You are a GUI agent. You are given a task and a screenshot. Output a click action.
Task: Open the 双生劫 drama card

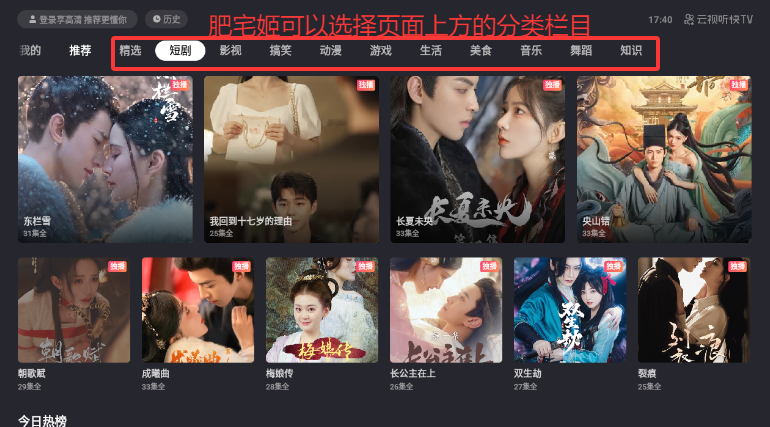pyautogui.click(x=569, y=310)
